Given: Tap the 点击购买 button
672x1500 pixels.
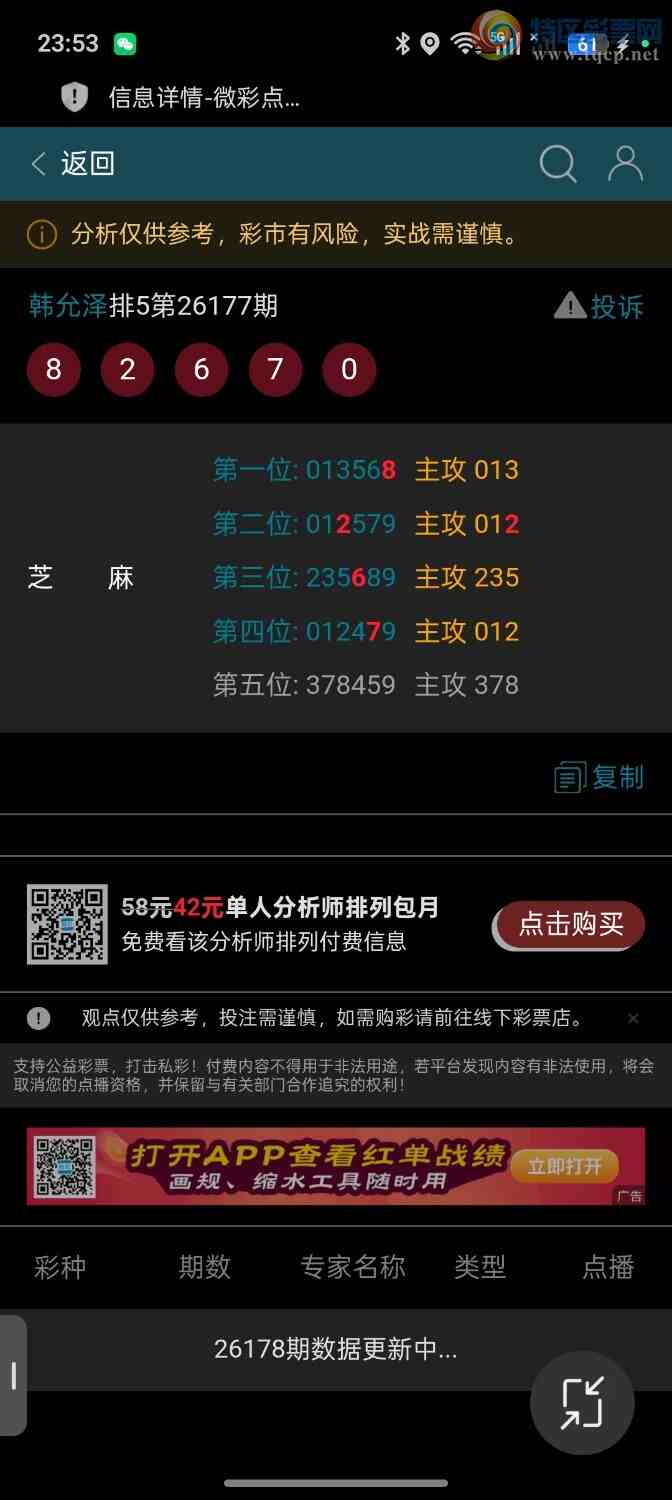Looking at the screenshot, I should [x=570, y=925].
